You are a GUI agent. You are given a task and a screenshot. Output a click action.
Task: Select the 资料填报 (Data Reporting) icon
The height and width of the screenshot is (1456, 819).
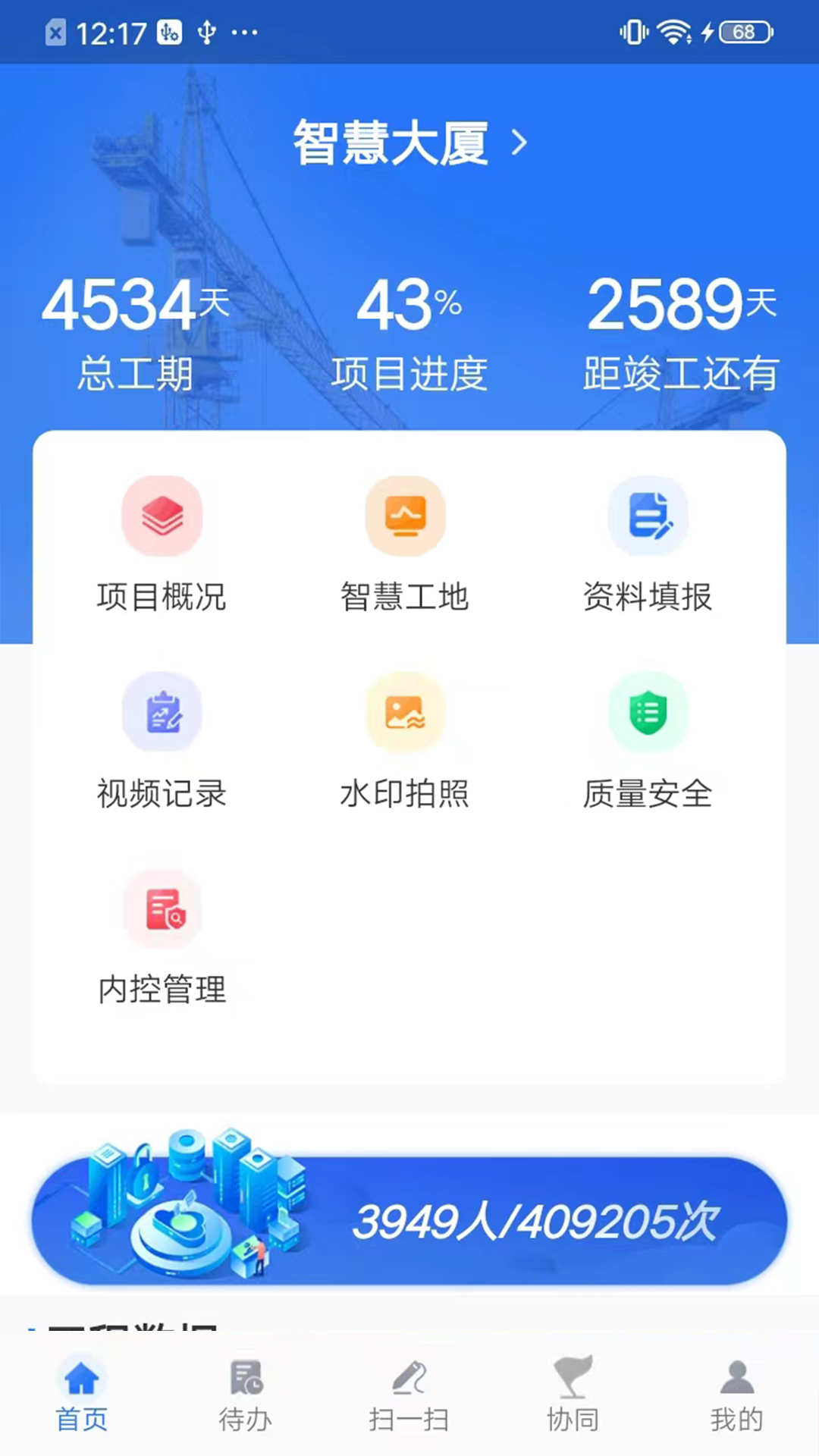coord(648,515)
